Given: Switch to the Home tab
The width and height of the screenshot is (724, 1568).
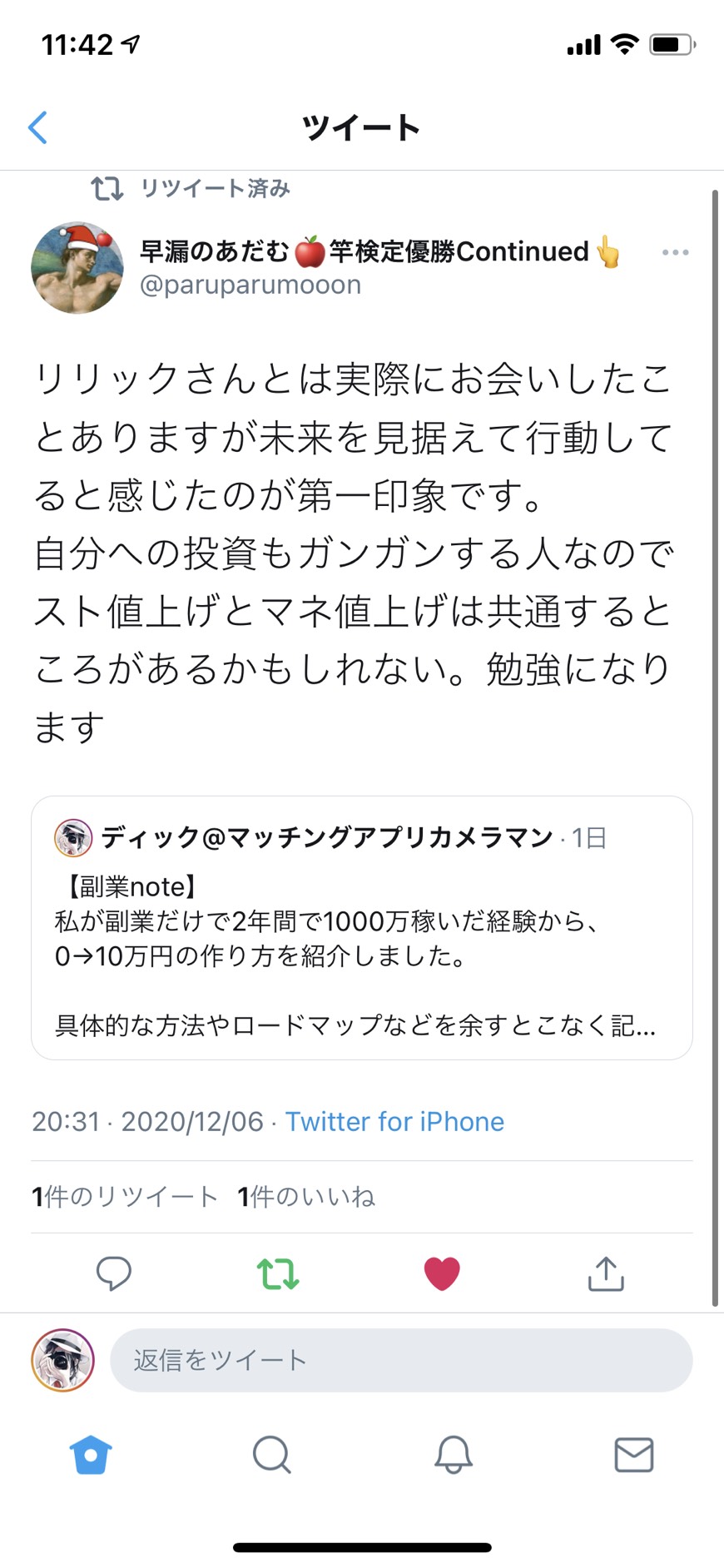Looking at the screenshot, I should coord(91,1455).
